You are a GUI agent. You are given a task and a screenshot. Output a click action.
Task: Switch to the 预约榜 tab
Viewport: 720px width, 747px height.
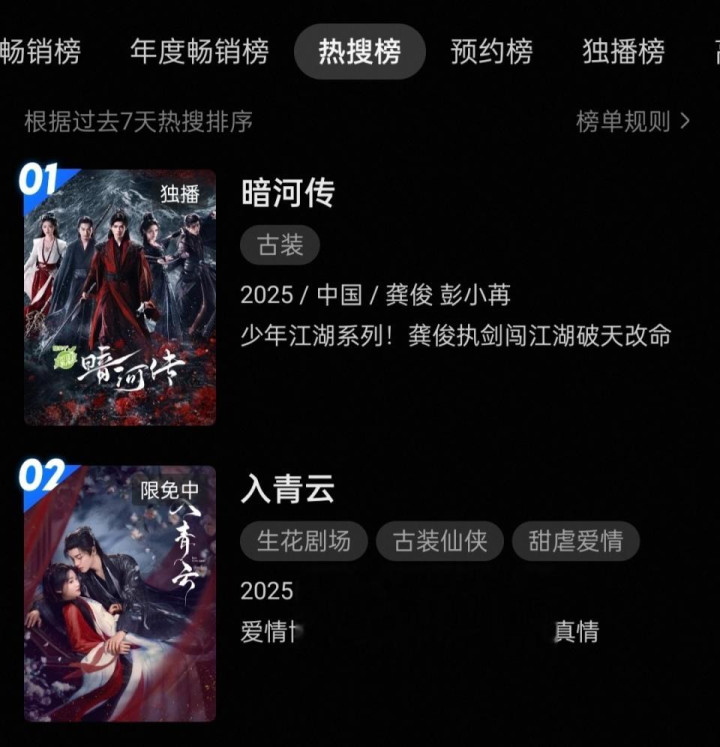coord(491,51)
